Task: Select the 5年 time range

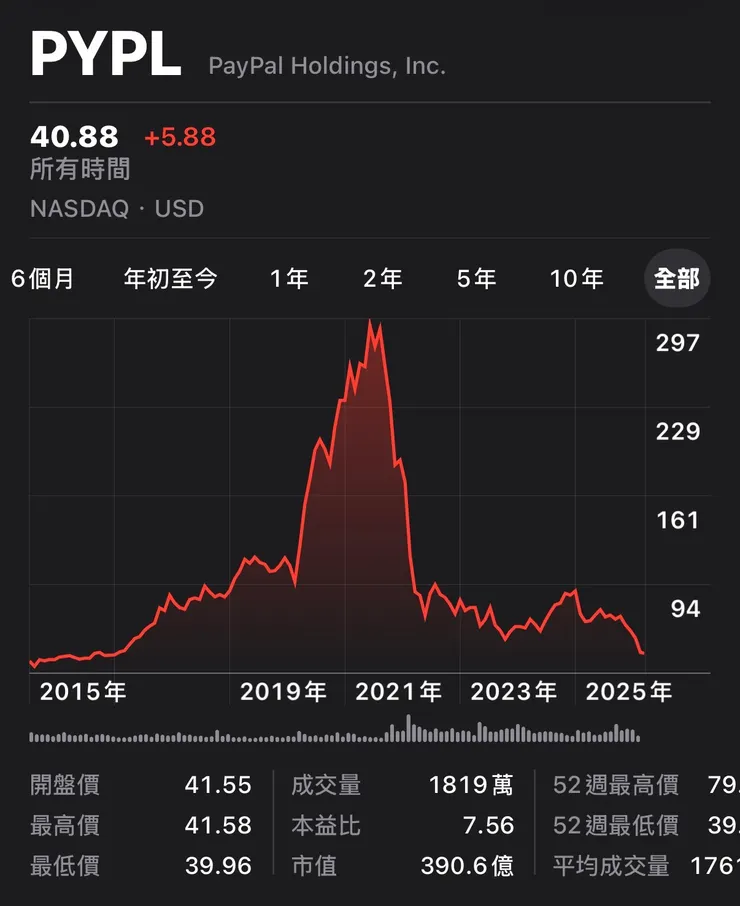Action: point(477,279)
